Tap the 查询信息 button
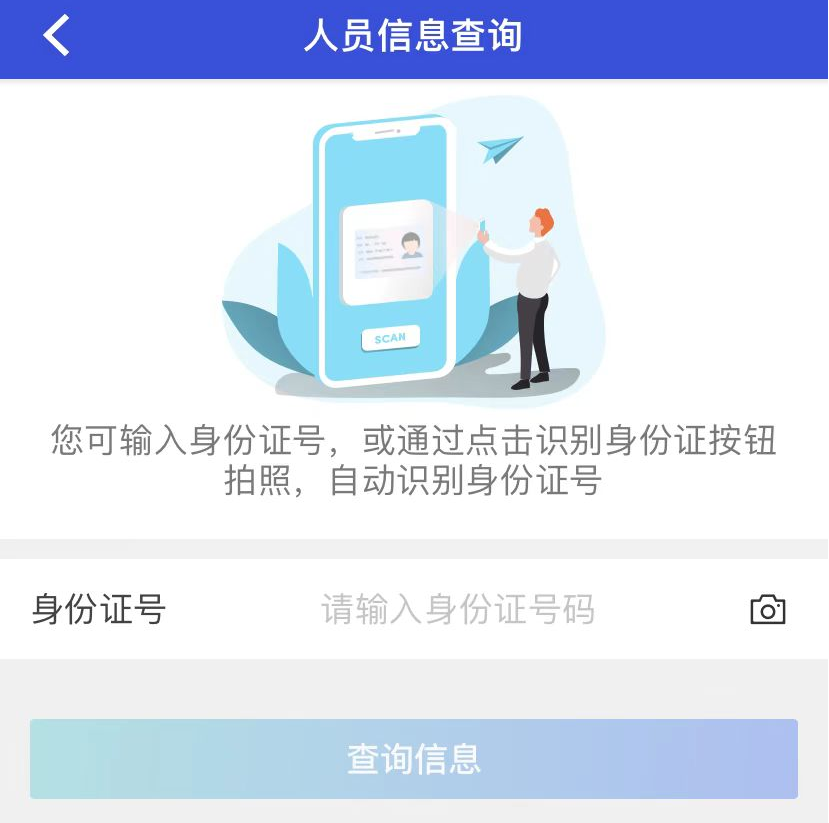This screenshot has width=829, height=823. click(x=414, y=759)
